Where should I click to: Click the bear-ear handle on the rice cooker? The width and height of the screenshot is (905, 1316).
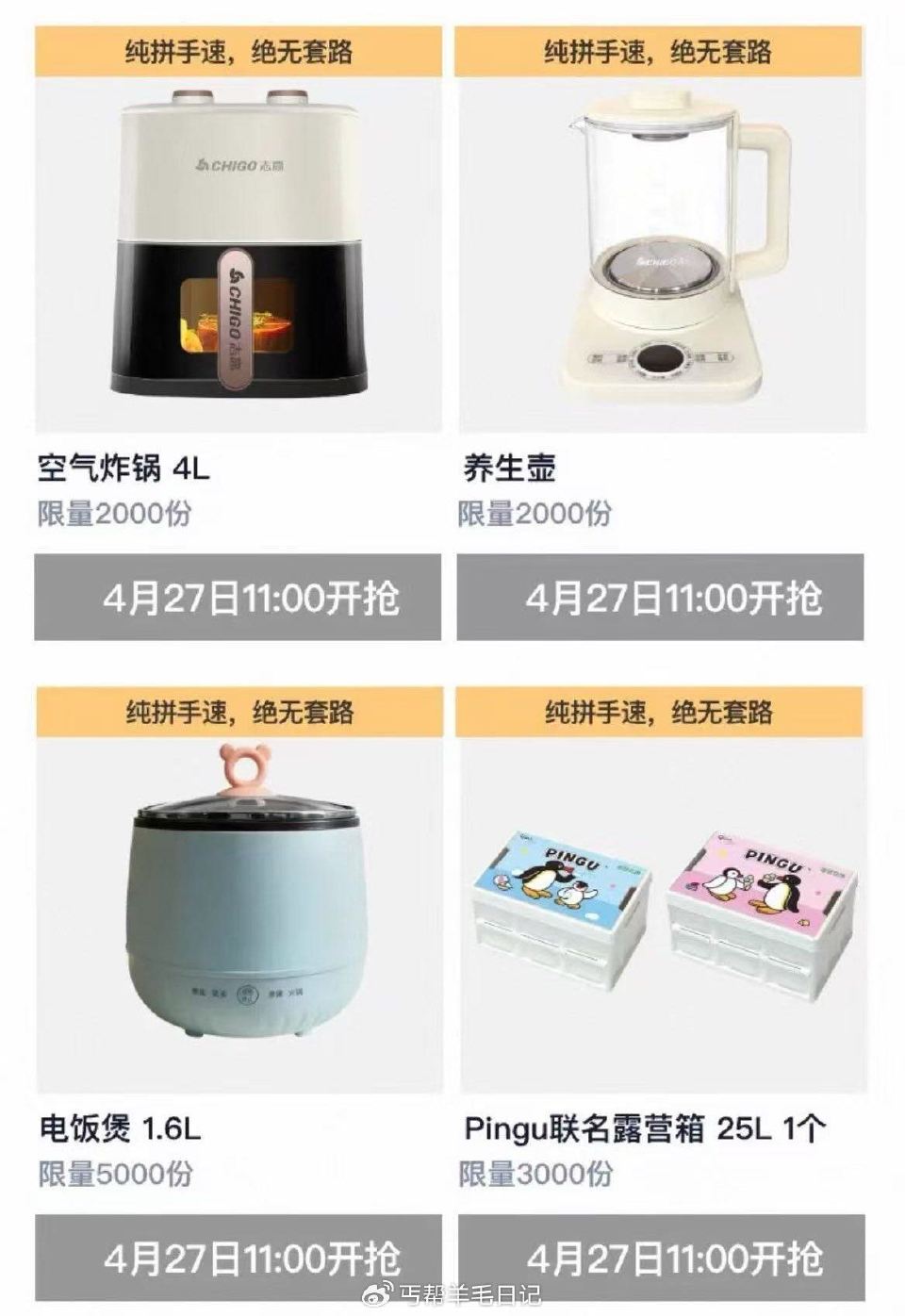click(244, 765)
